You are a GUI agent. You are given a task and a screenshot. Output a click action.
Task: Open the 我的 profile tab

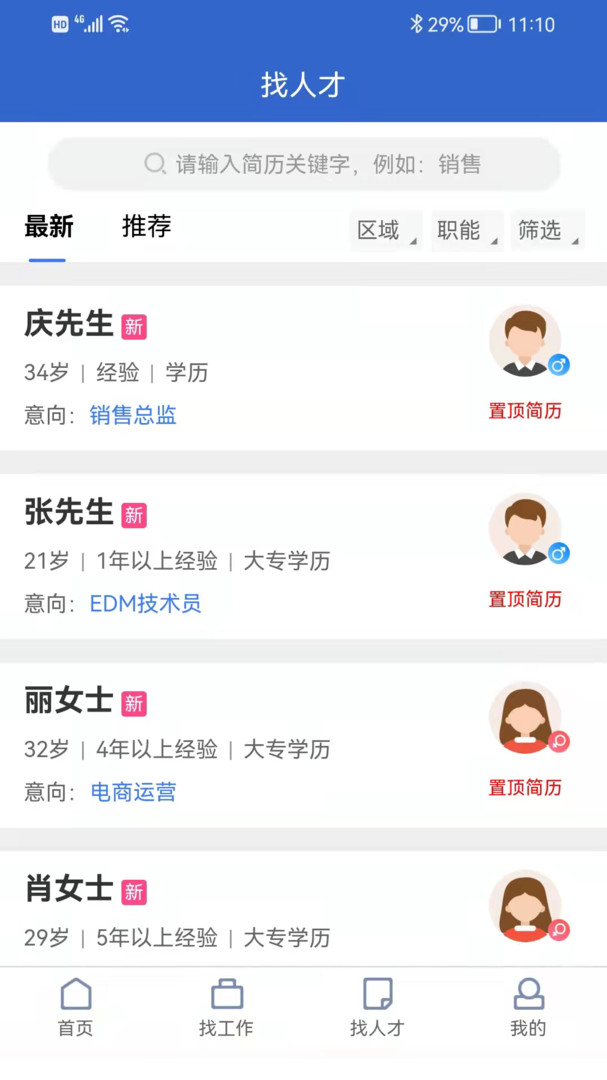[528, 1008]
